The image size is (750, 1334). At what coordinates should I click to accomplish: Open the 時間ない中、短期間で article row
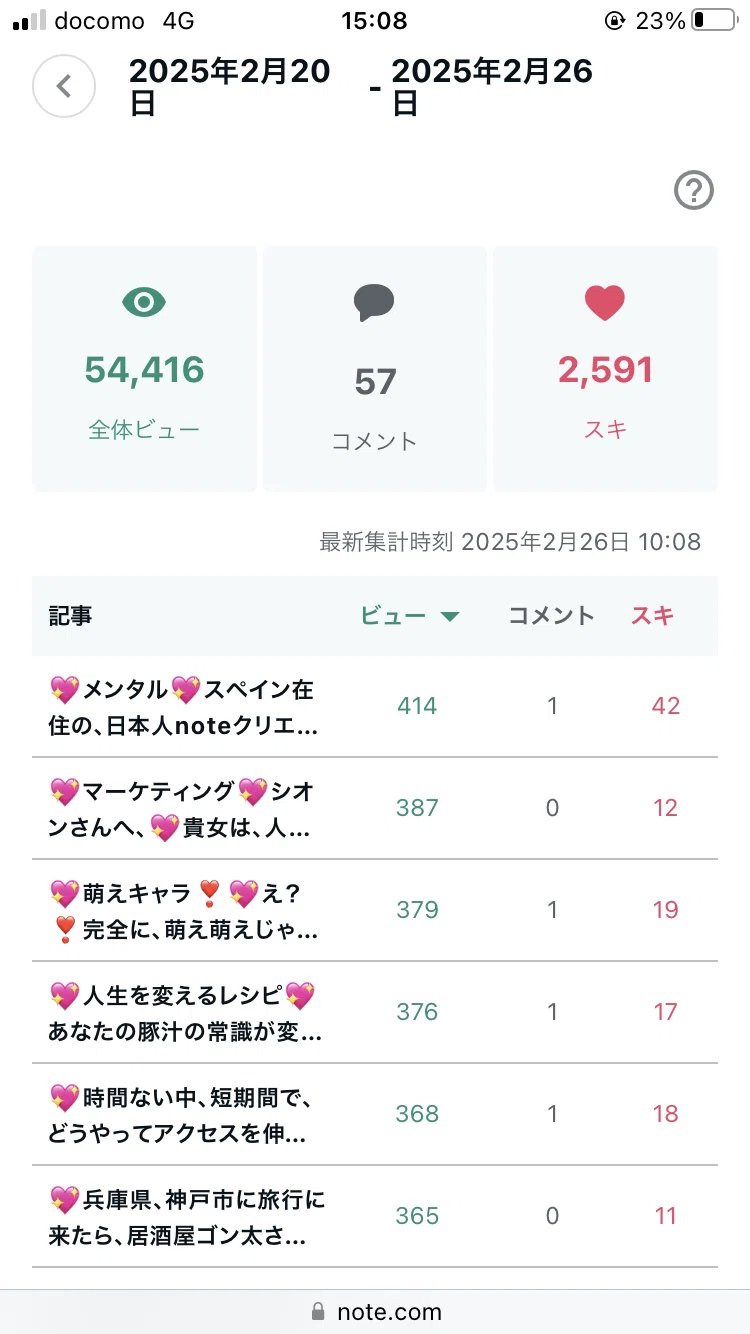pyautogui.click(x=375, y=1114)
